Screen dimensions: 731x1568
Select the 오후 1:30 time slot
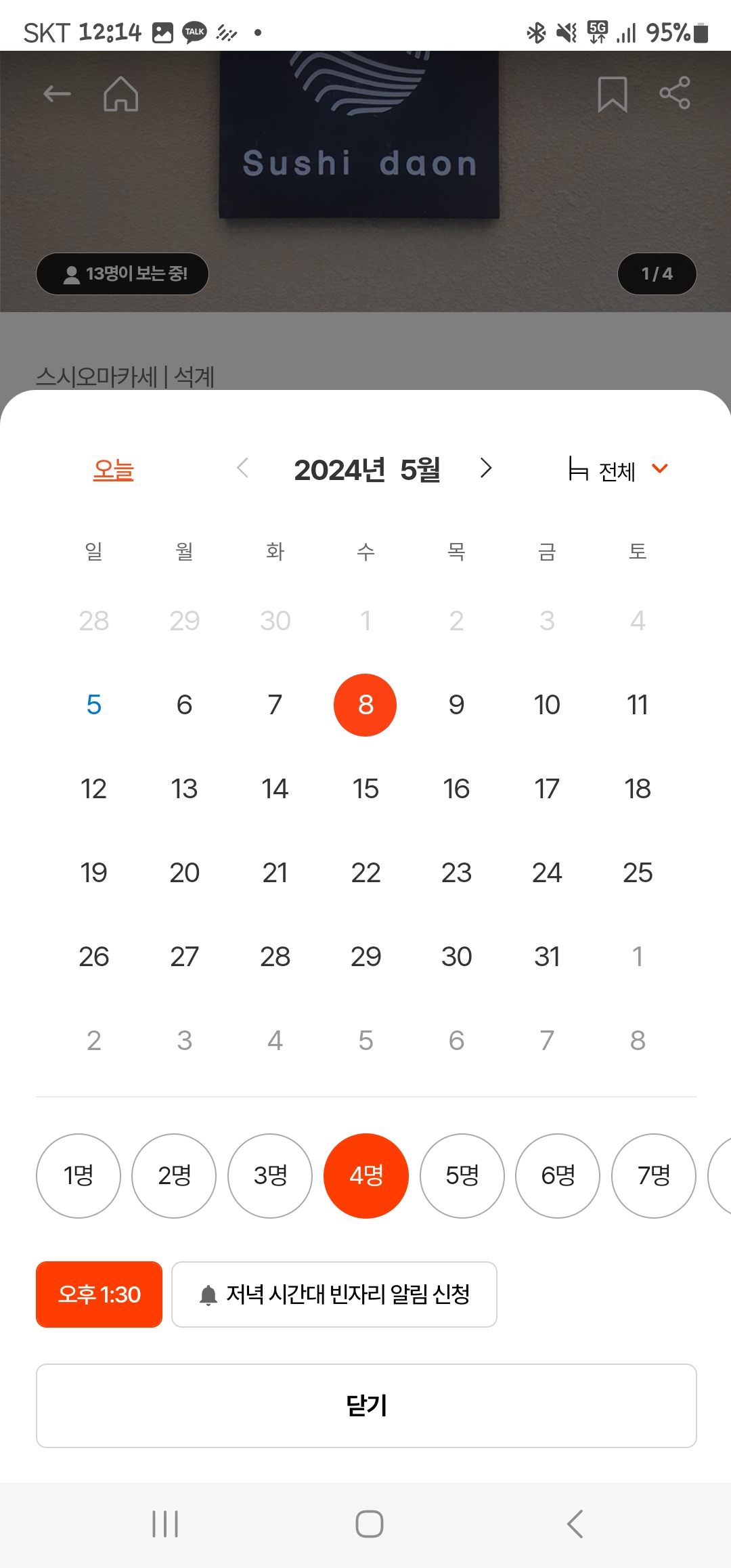98,1294
